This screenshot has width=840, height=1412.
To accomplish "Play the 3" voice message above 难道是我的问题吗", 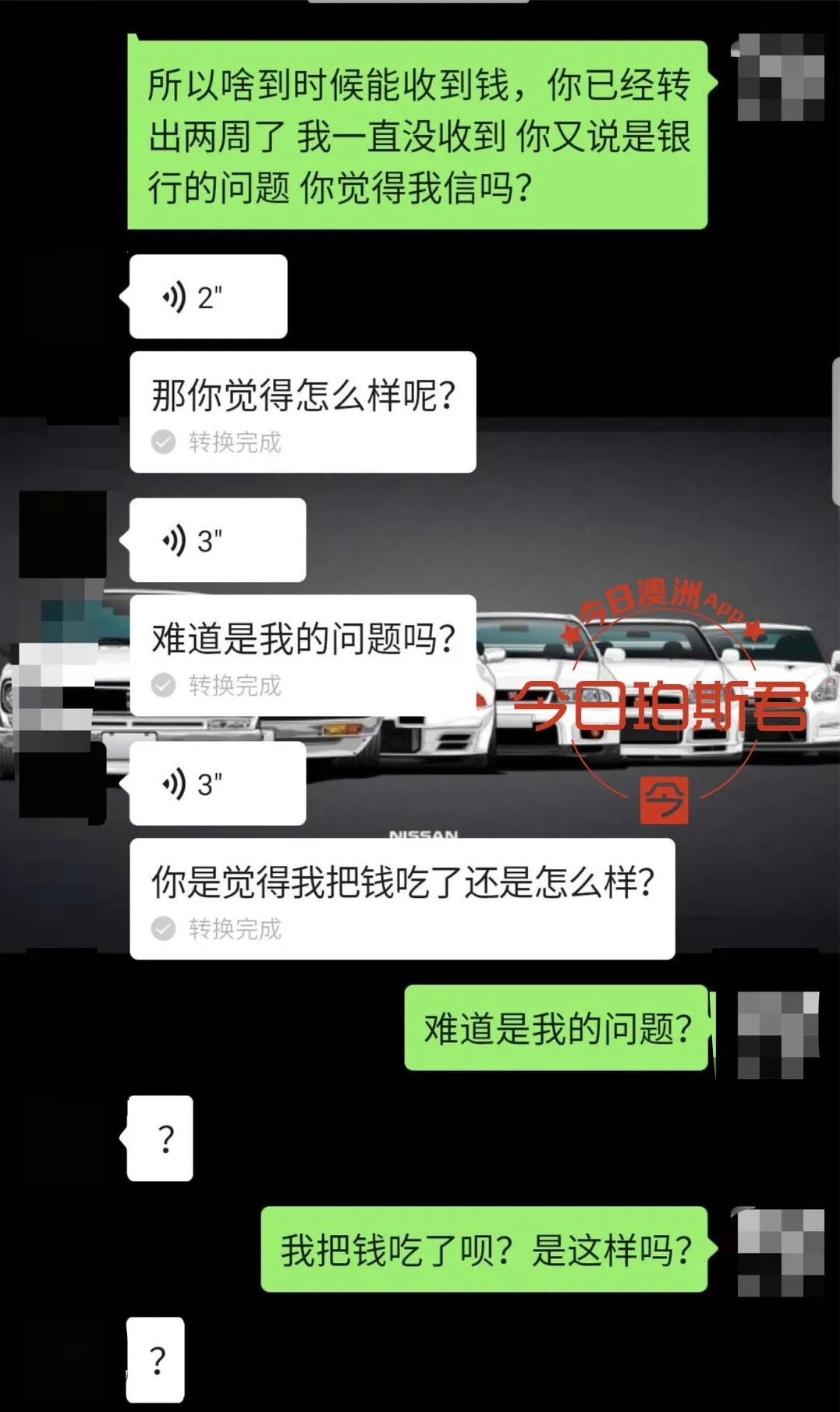I will click(217, 540).
